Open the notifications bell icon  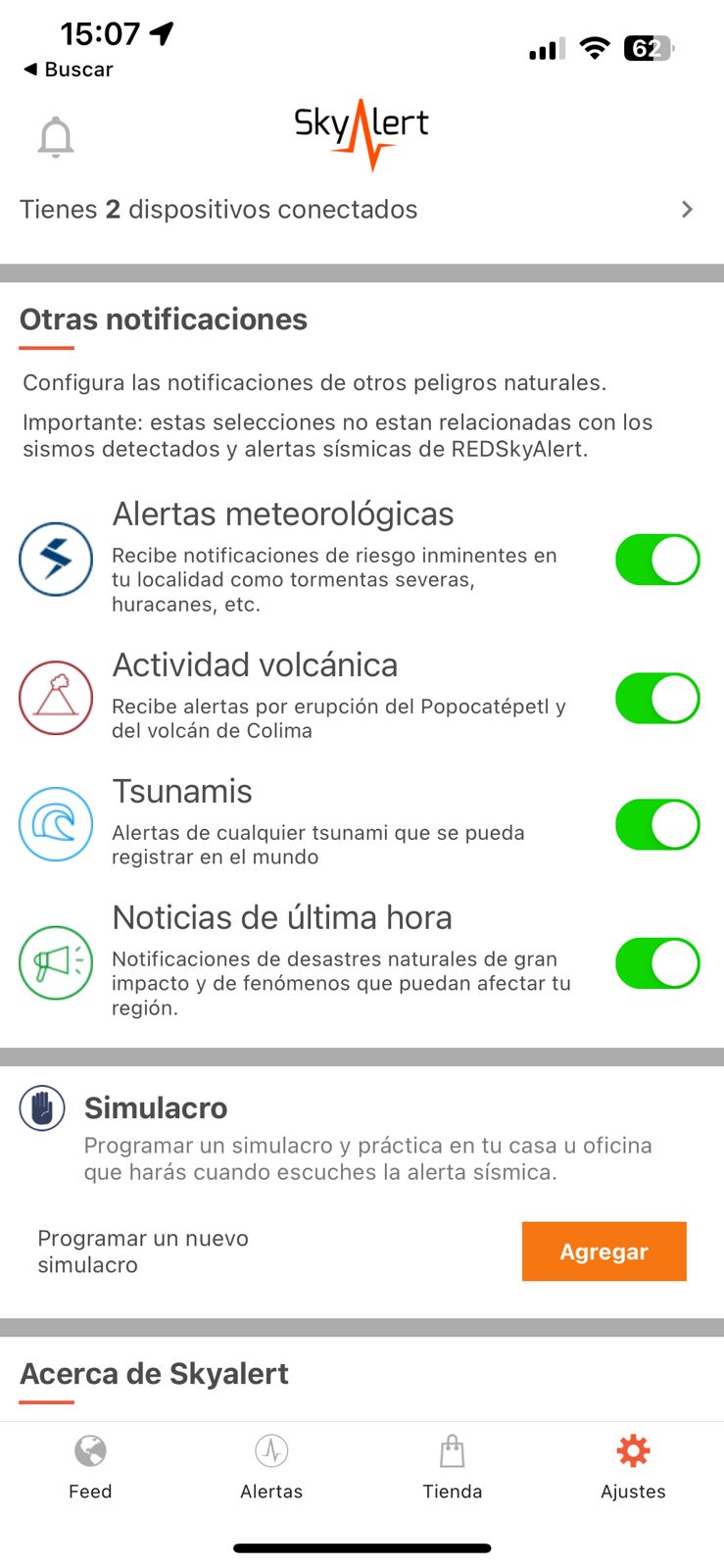pos(56,136)
